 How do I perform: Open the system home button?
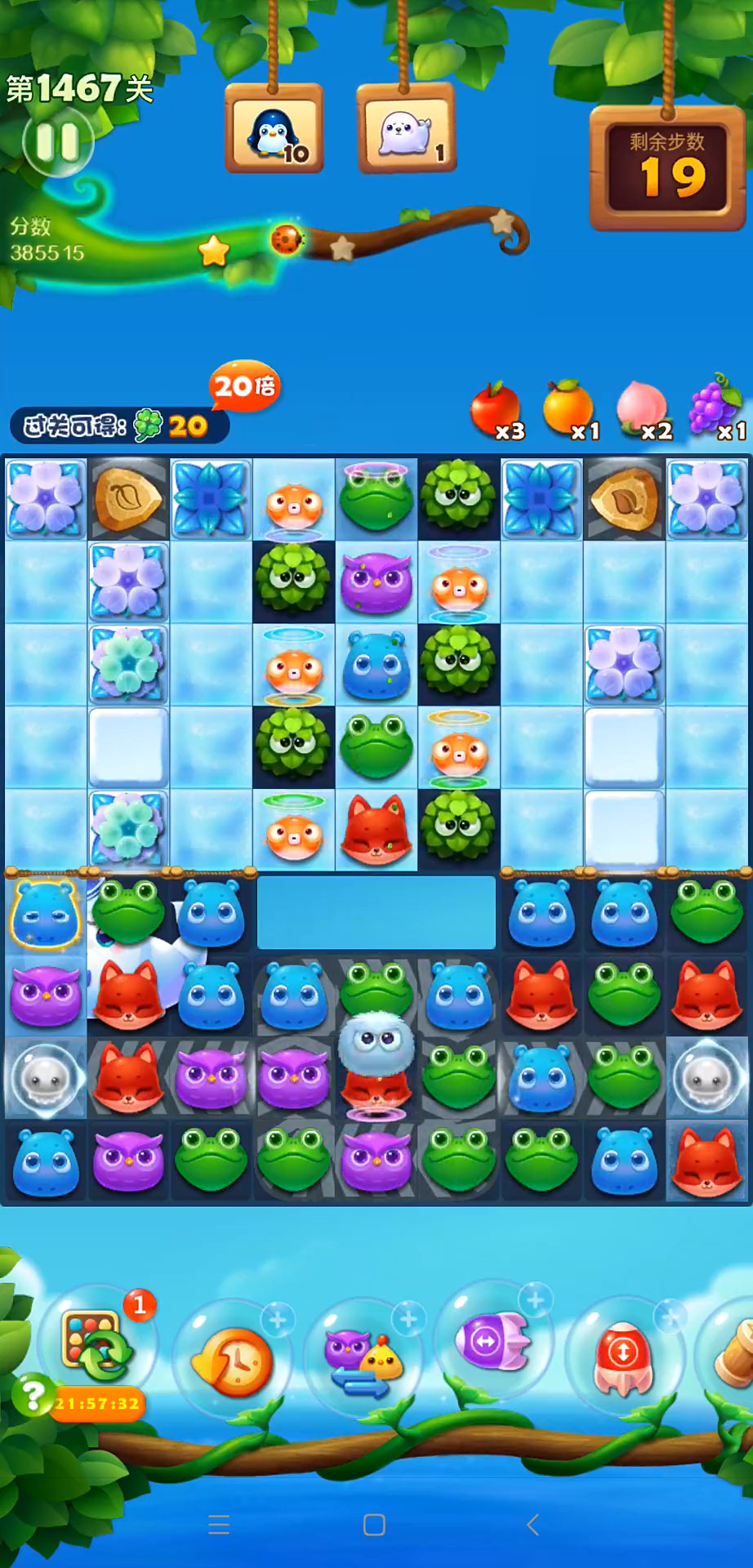375,1525
